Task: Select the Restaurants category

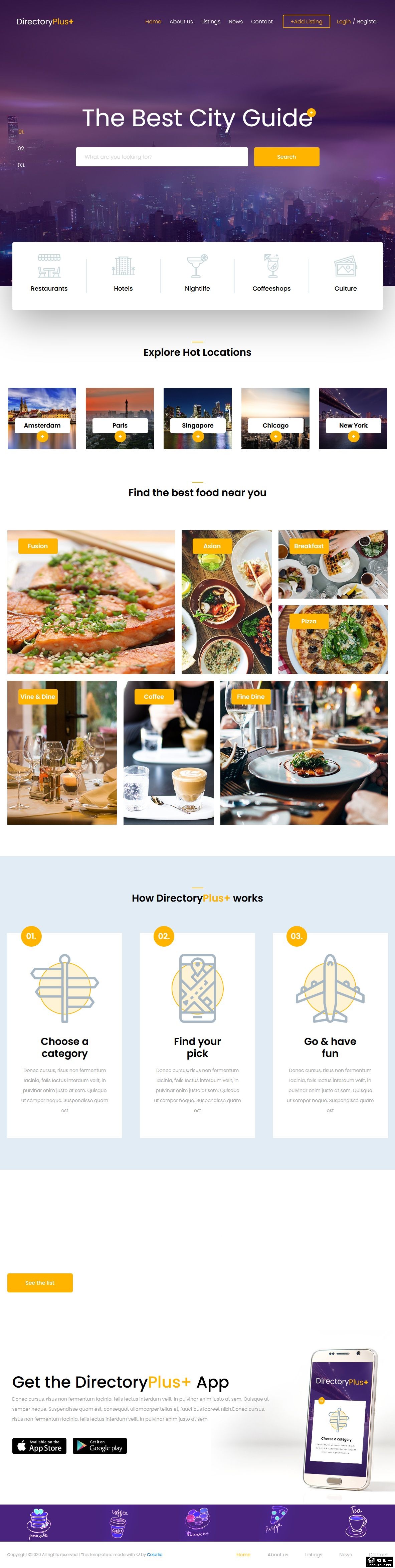Action: coord(49,274)
